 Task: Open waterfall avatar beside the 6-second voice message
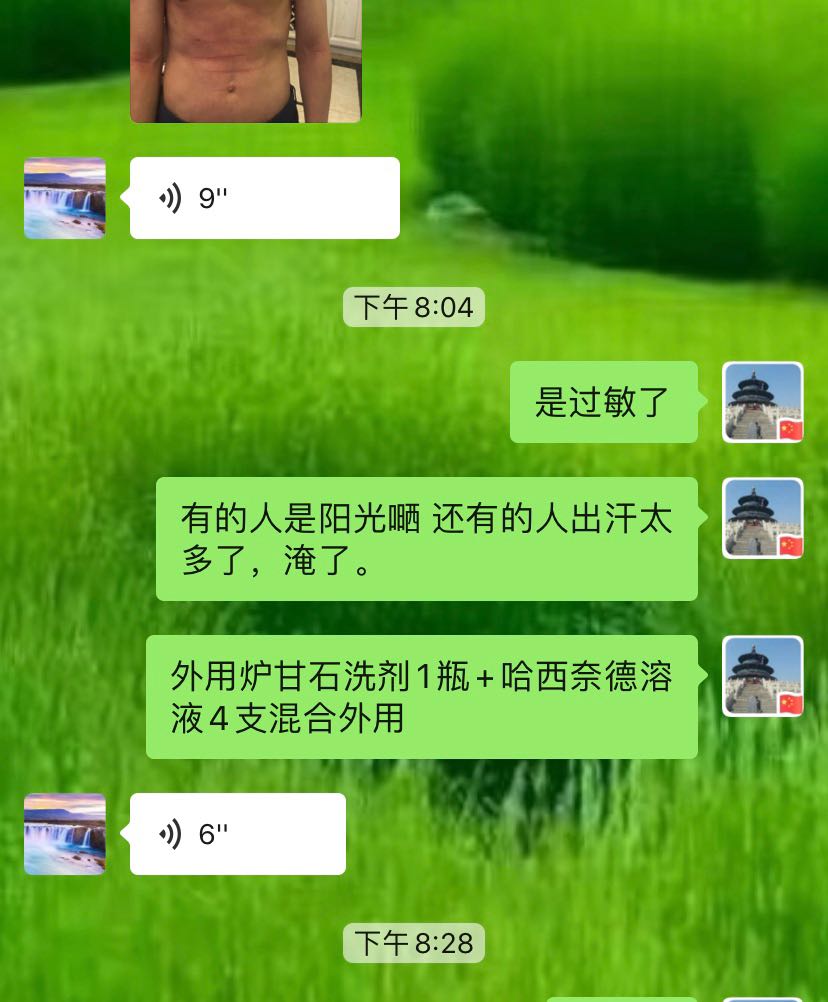65,834
